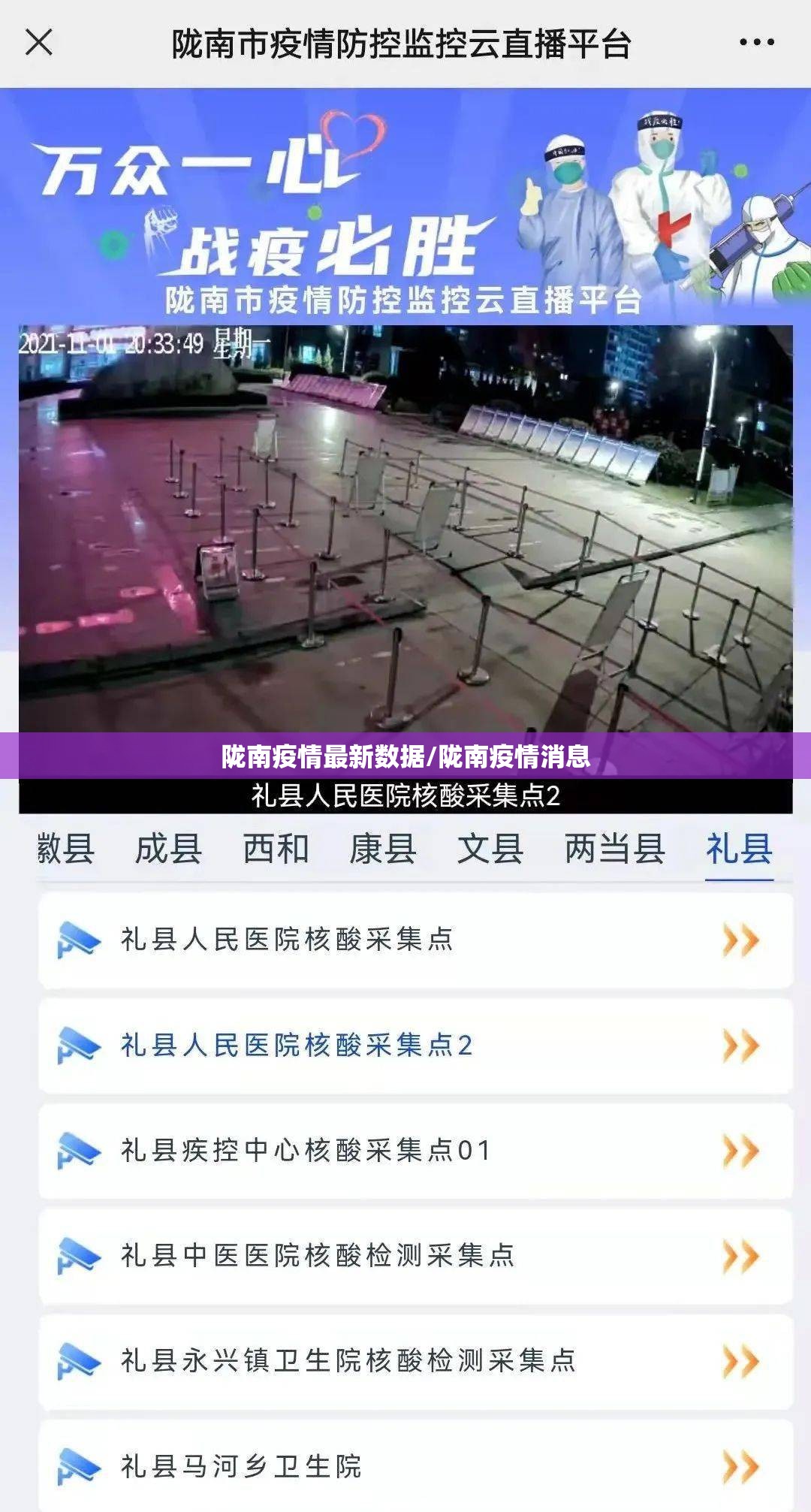Open 礼县疾控中心核酸采集点01 live feed
The image size is (811, 1512).
click(415, 1151)
